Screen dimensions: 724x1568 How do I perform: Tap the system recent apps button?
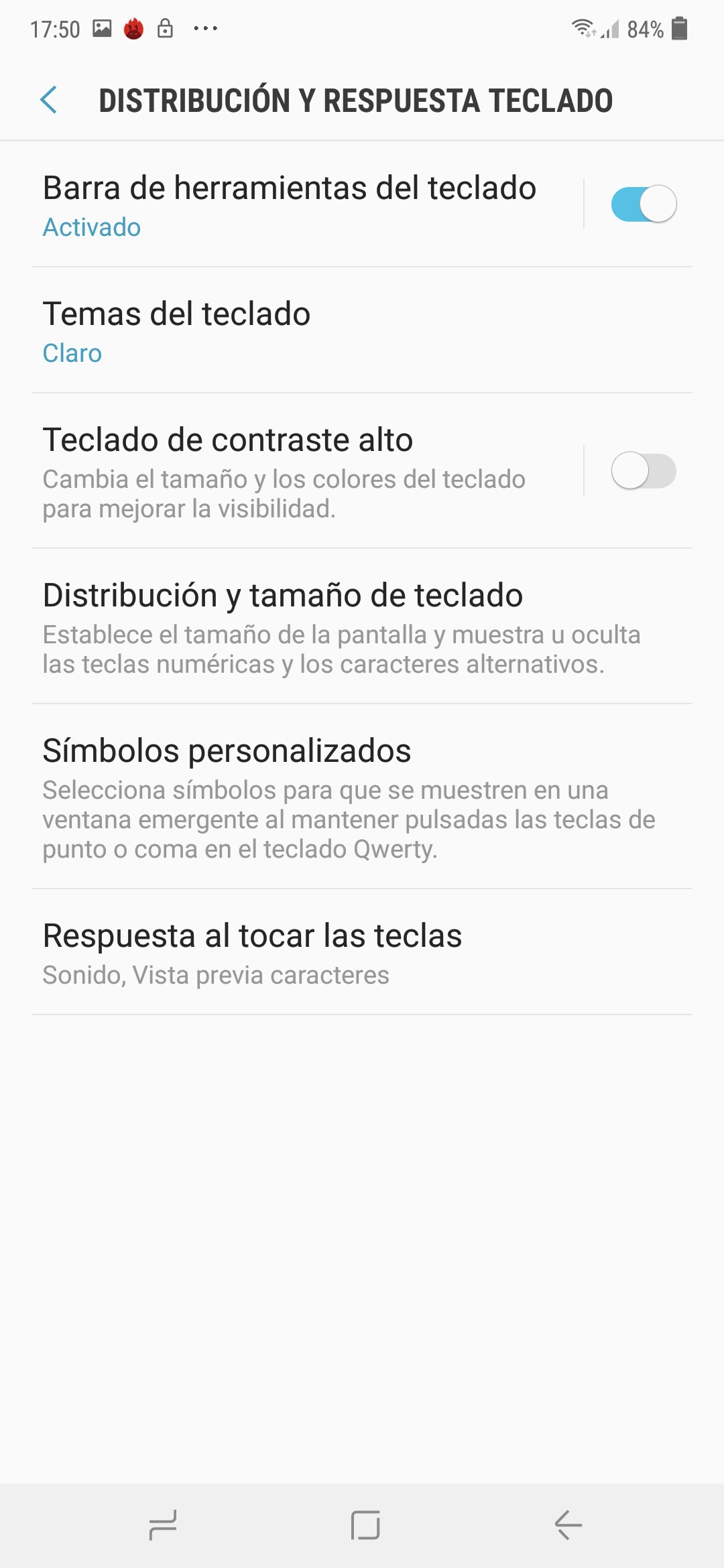click(163, 1525)
